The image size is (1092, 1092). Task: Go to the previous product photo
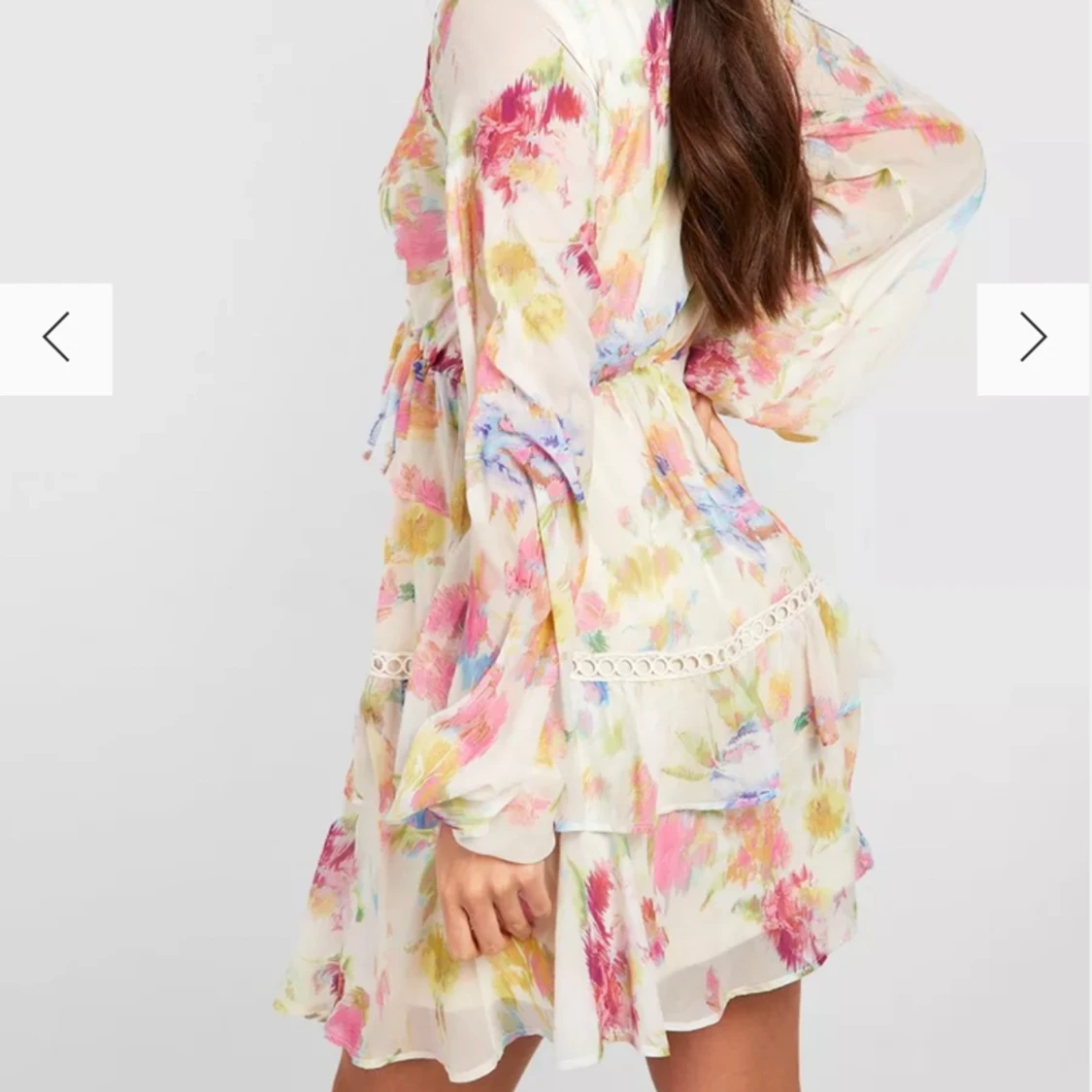pos(56,339)
